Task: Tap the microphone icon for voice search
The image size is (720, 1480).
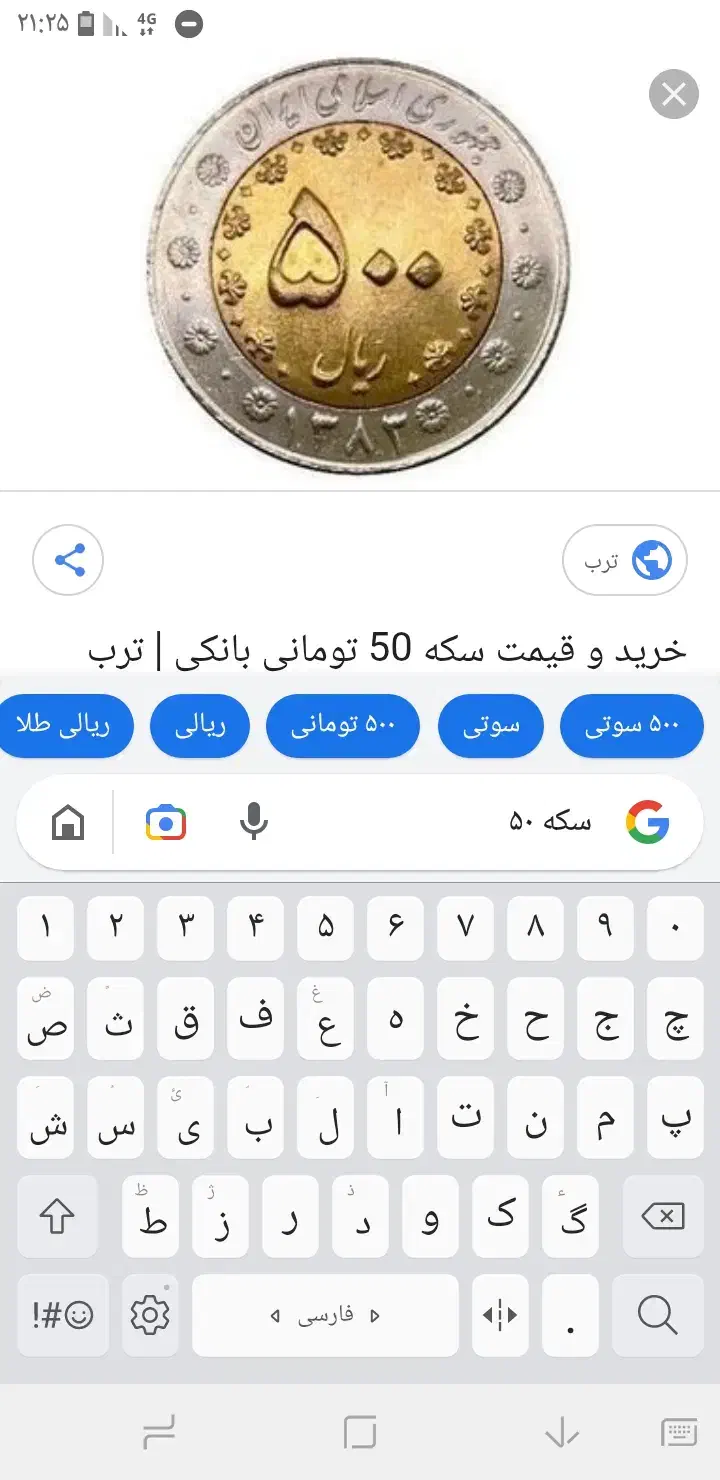Action: (x=254, y=822)
